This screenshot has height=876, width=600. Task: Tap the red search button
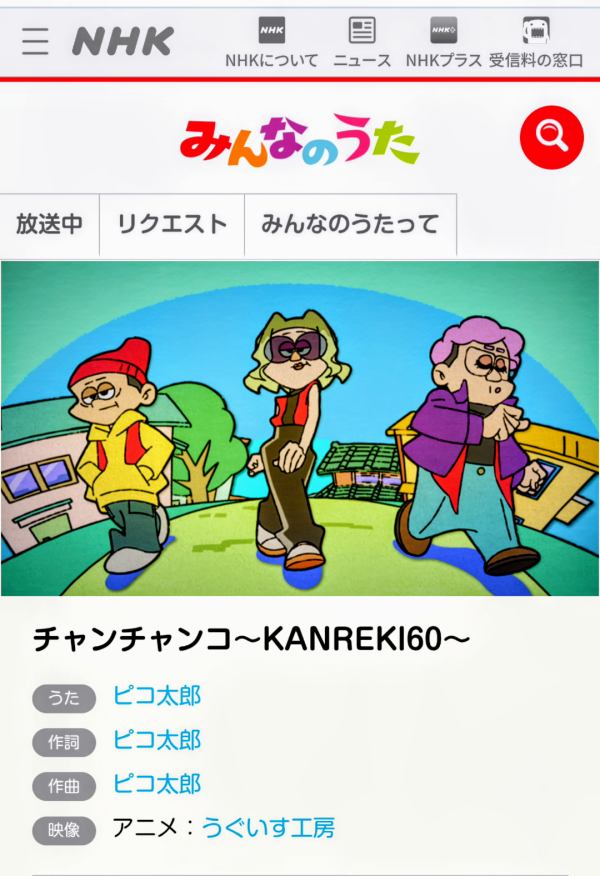(551, 136)
